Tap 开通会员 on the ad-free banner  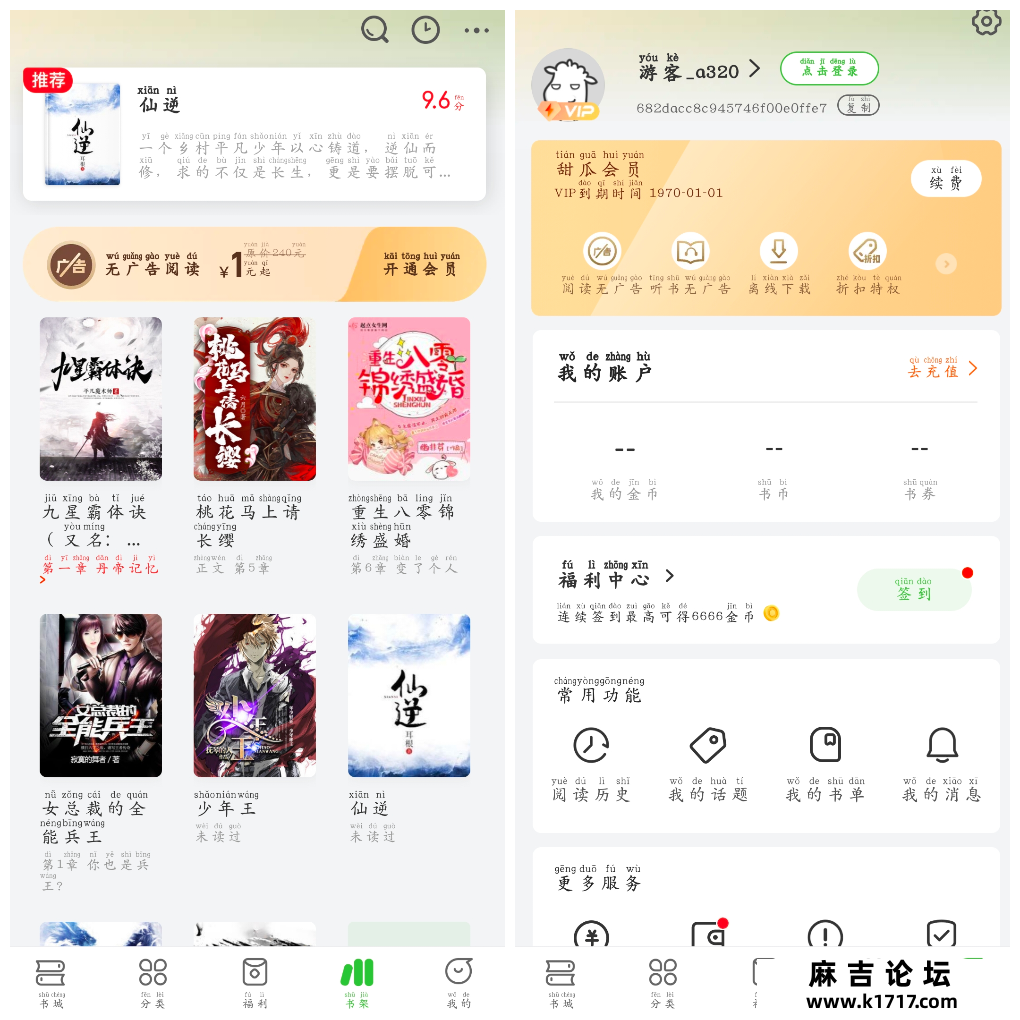point(422,264)
